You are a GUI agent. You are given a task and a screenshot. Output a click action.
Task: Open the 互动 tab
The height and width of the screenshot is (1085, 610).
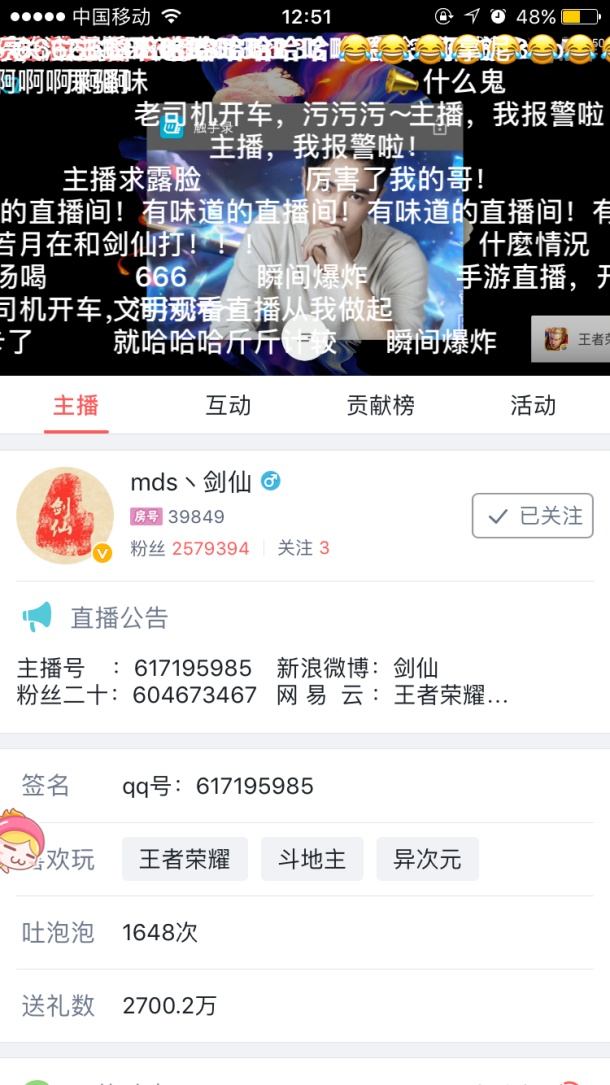coord(228,405)
